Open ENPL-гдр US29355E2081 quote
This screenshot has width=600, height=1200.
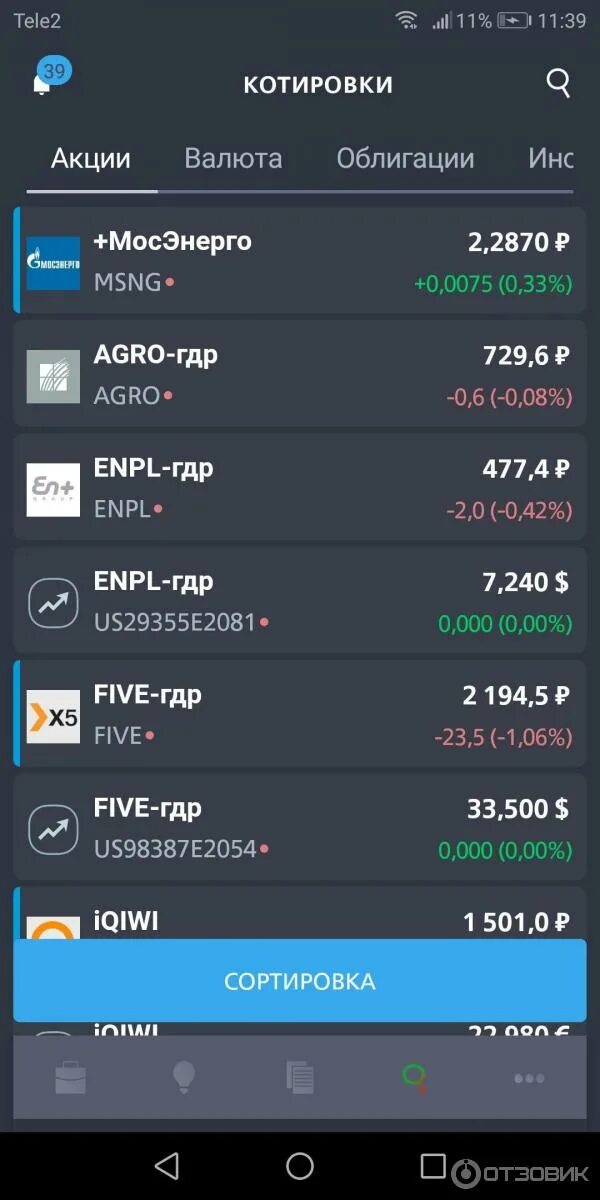(x=300, y=602)
